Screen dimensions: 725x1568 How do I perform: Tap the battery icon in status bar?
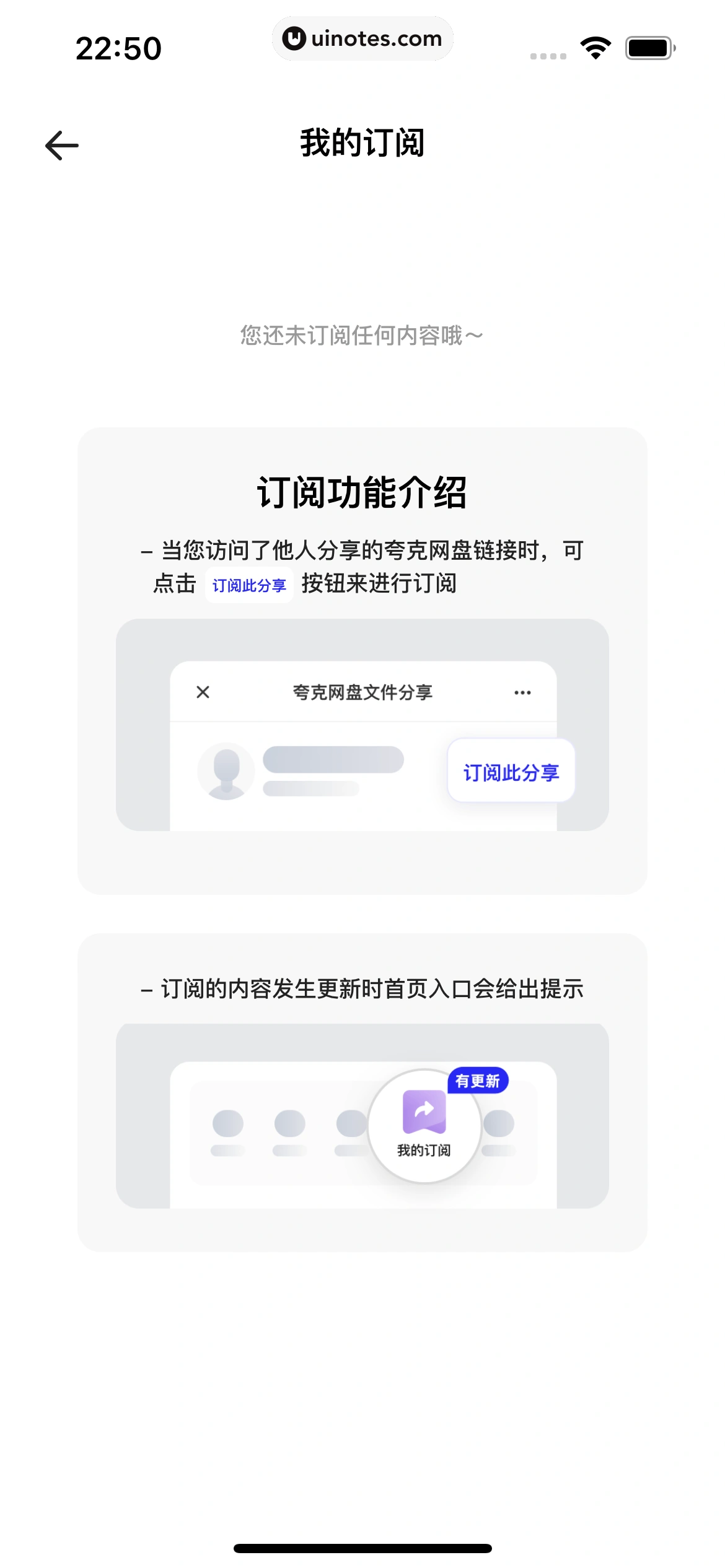648,47
